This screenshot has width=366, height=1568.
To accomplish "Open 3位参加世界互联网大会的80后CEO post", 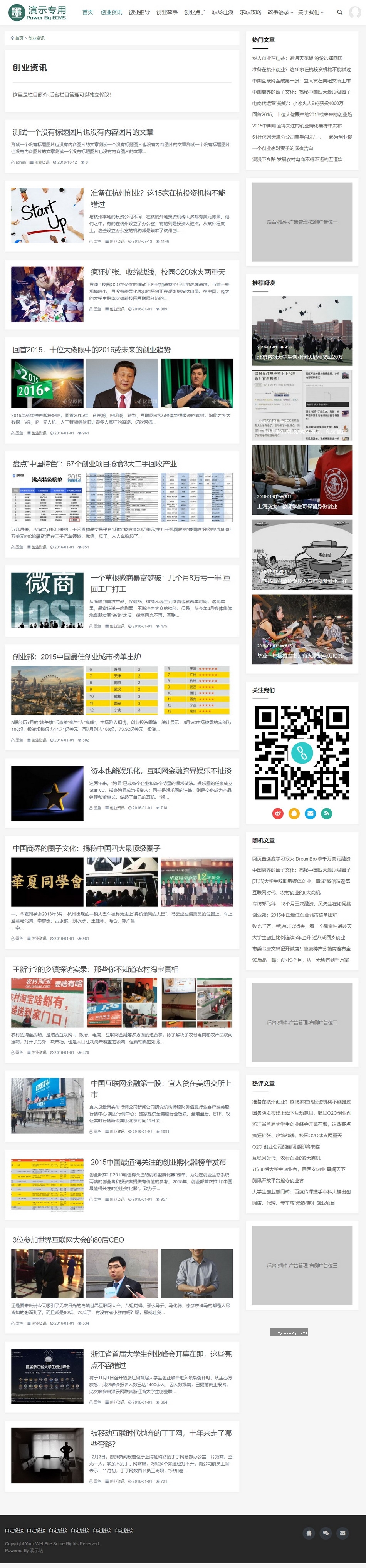I will pos(68,1240).
